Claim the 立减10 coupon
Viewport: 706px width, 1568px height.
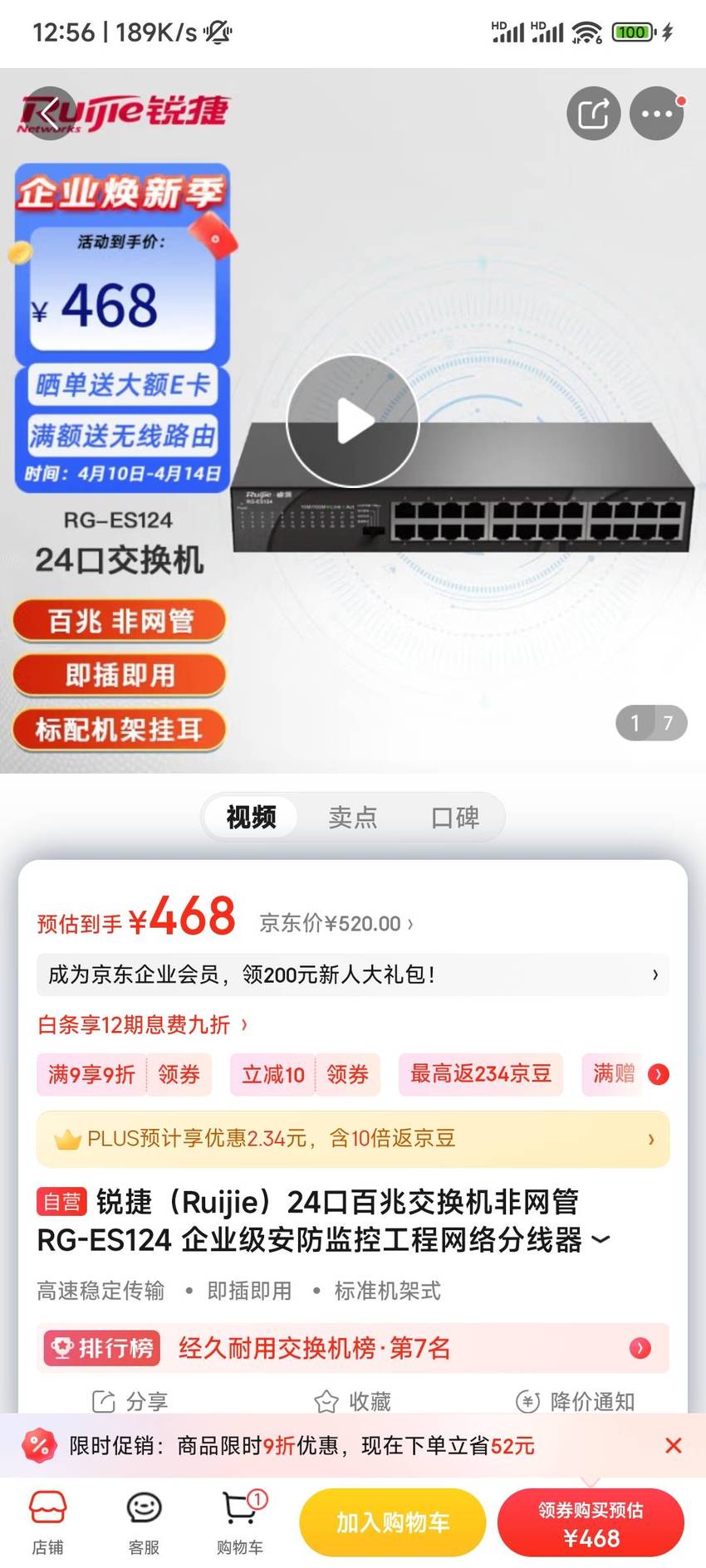point(305,1074)
